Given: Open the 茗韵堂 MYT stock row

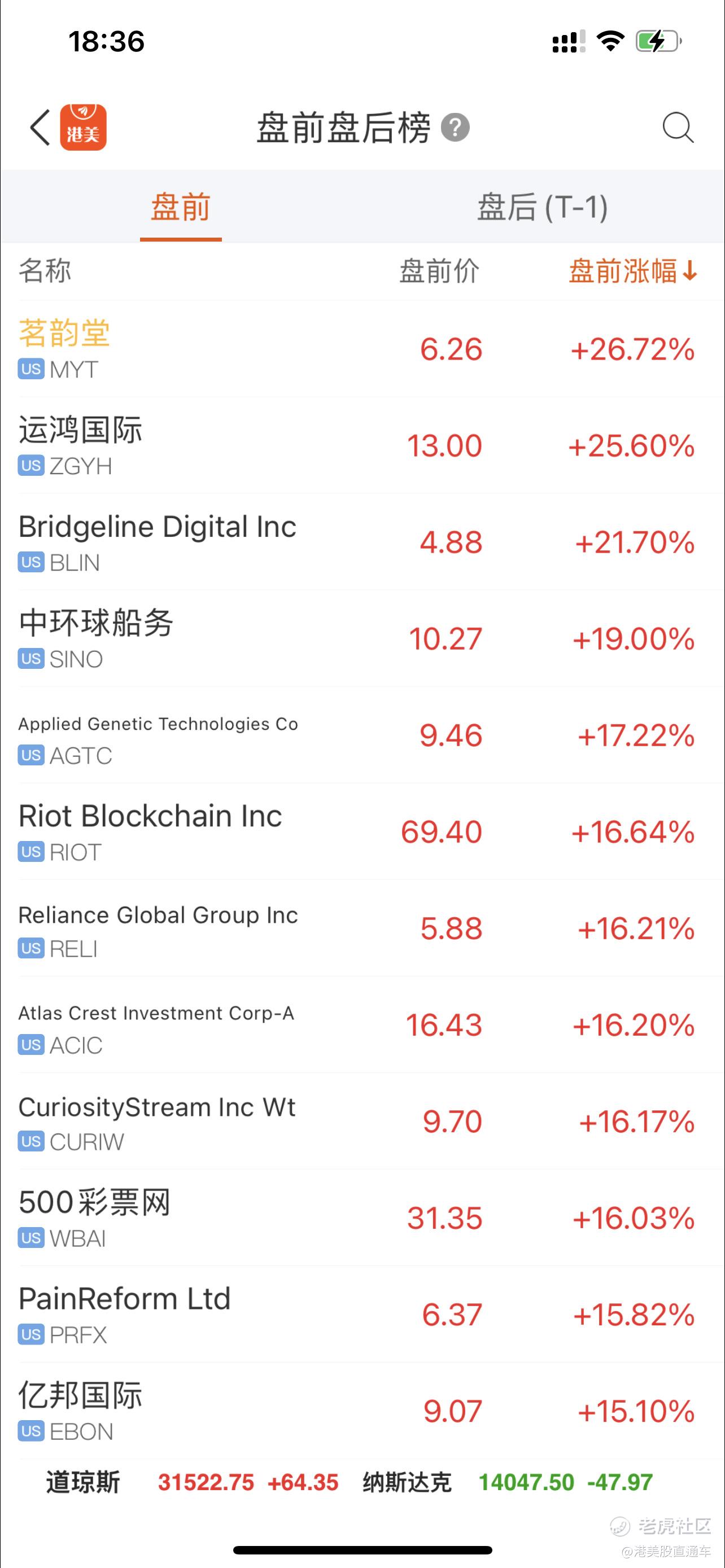Looking at the screenshot, I should point(363,349).
